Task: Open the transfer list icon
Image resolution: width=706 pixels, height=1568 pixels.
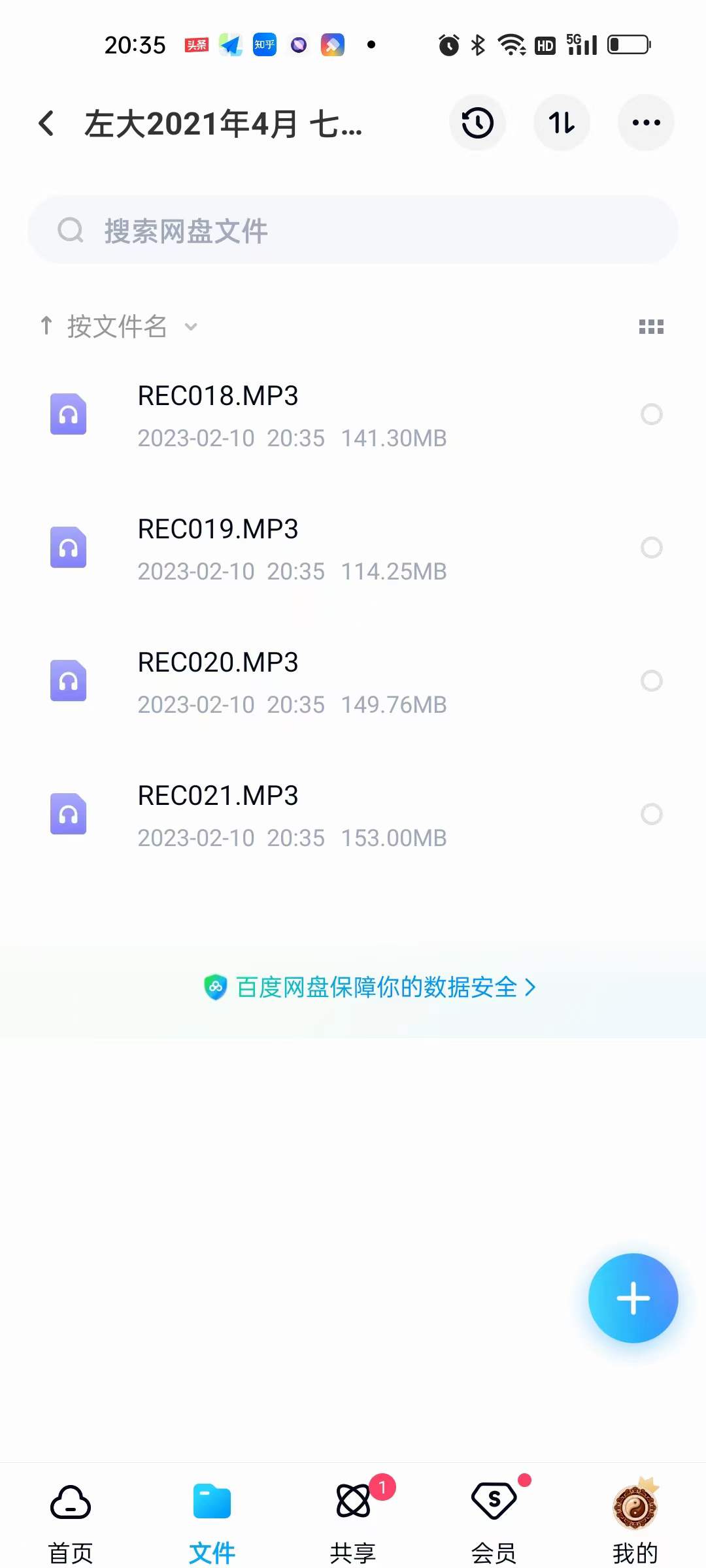Action: click(x=562, y=123)
